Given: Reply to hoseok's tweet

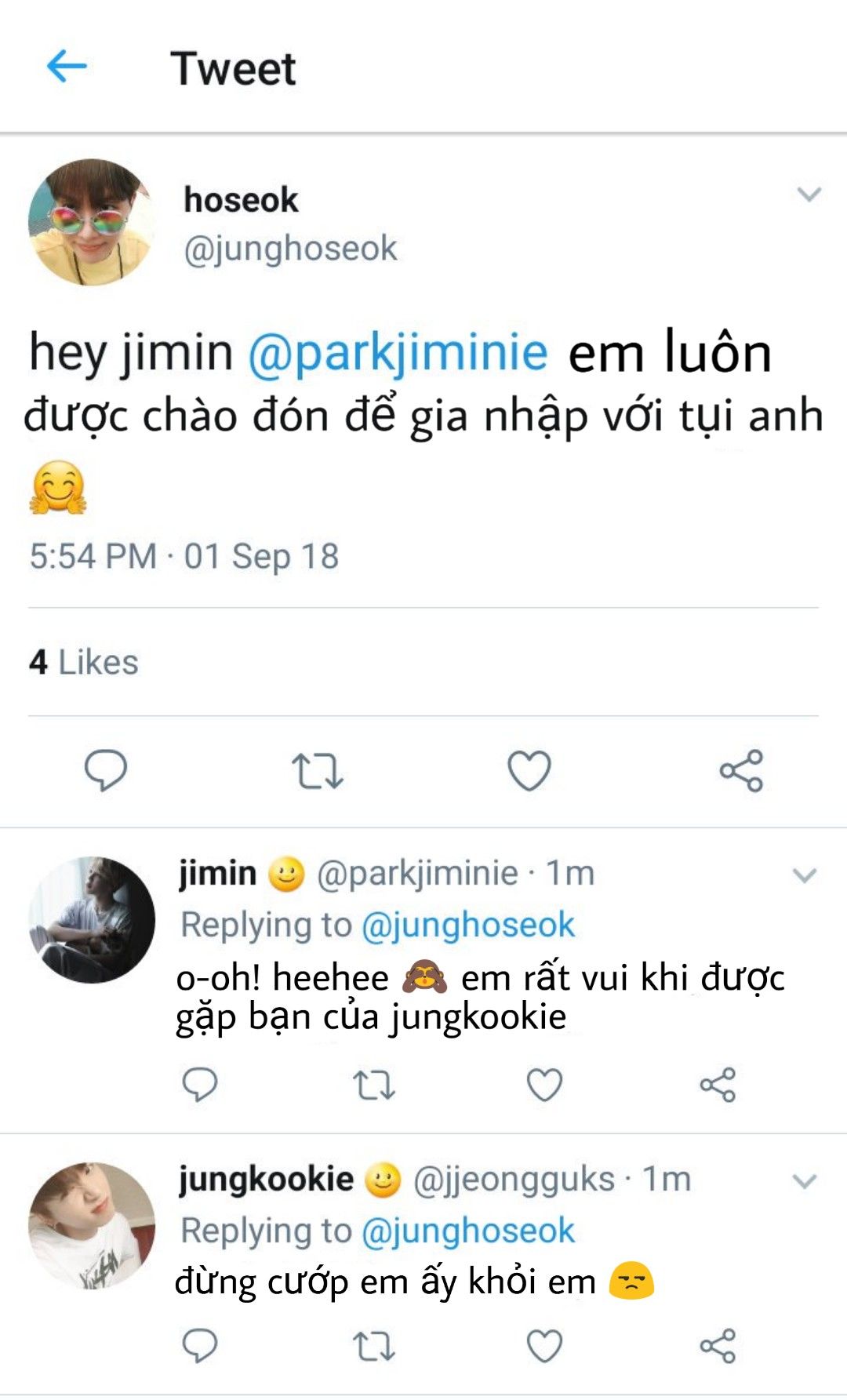Looking at the screenshot, I should (x=106, y=769).
